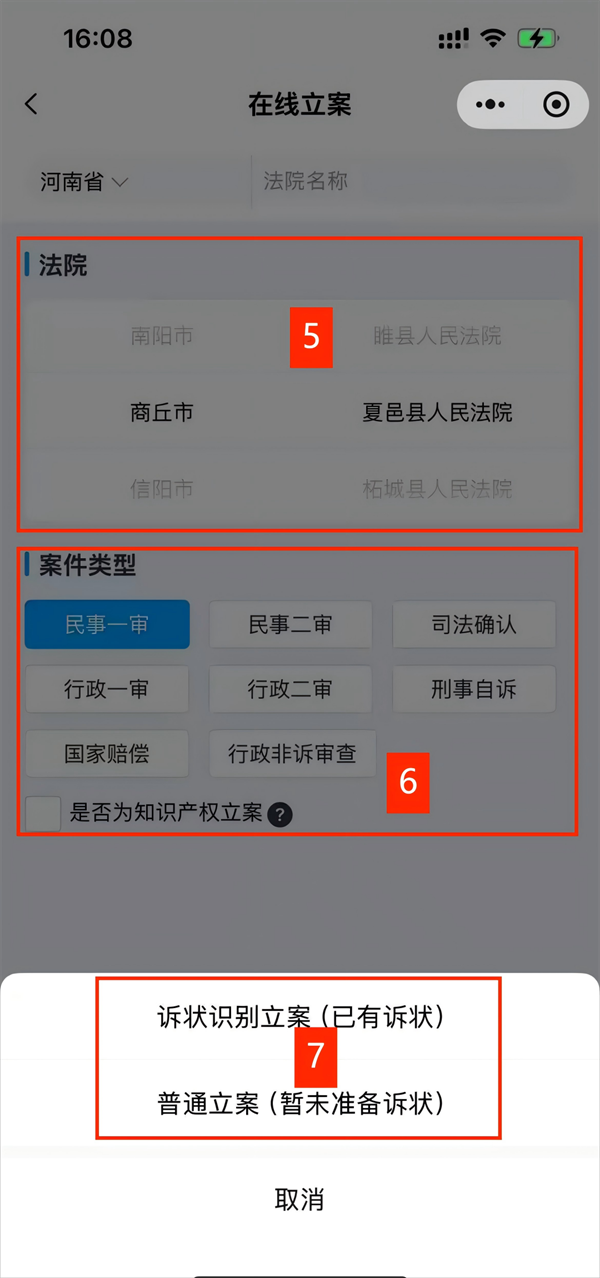
Task: Select the 司法确认 case type
Action: click(474, 625)
